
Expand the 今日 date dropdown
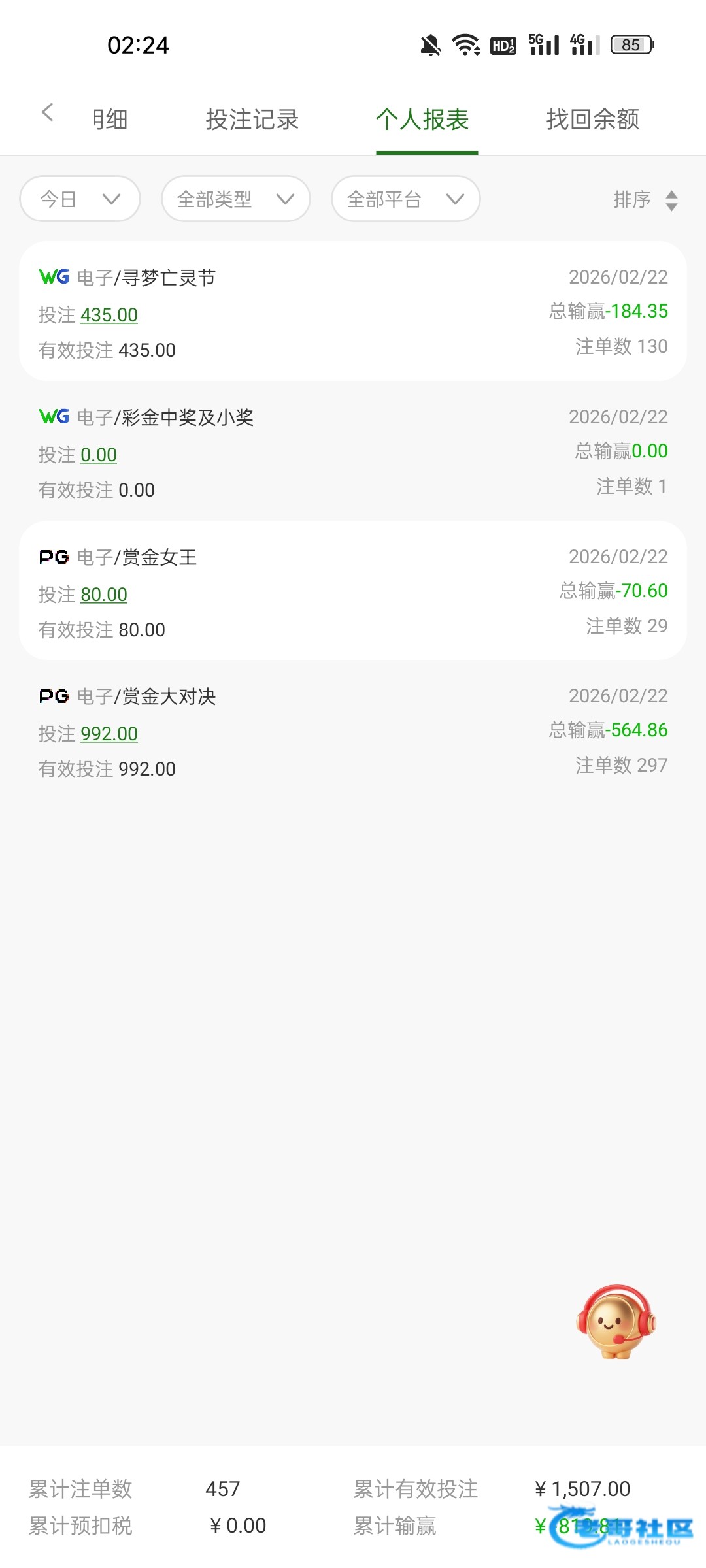coord(80,199)
